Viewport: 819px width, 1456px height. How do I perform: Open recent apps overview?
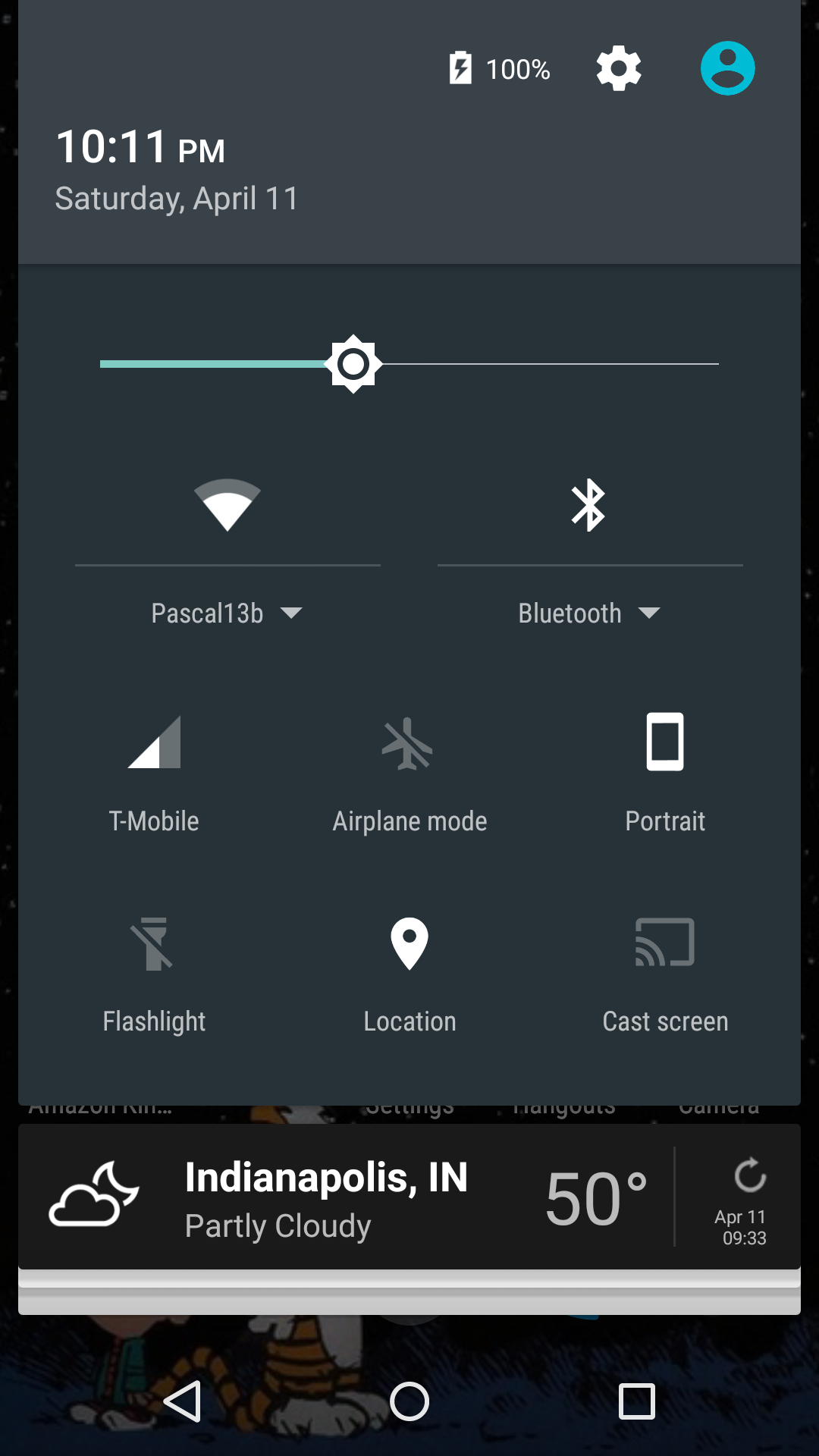coord(637,1401)
